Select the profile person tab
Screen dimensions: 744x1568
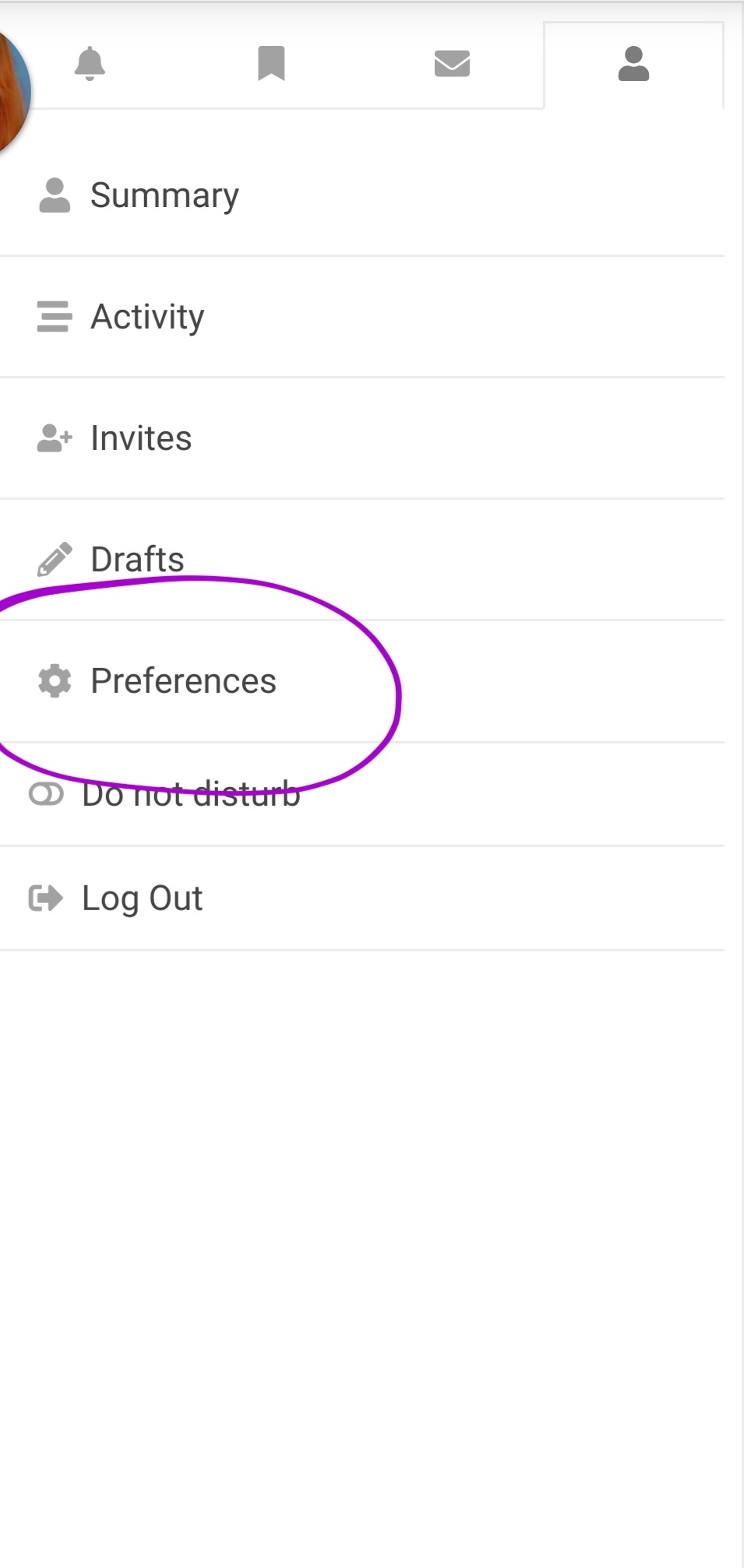pyautogui.click(x=633, y=64)
